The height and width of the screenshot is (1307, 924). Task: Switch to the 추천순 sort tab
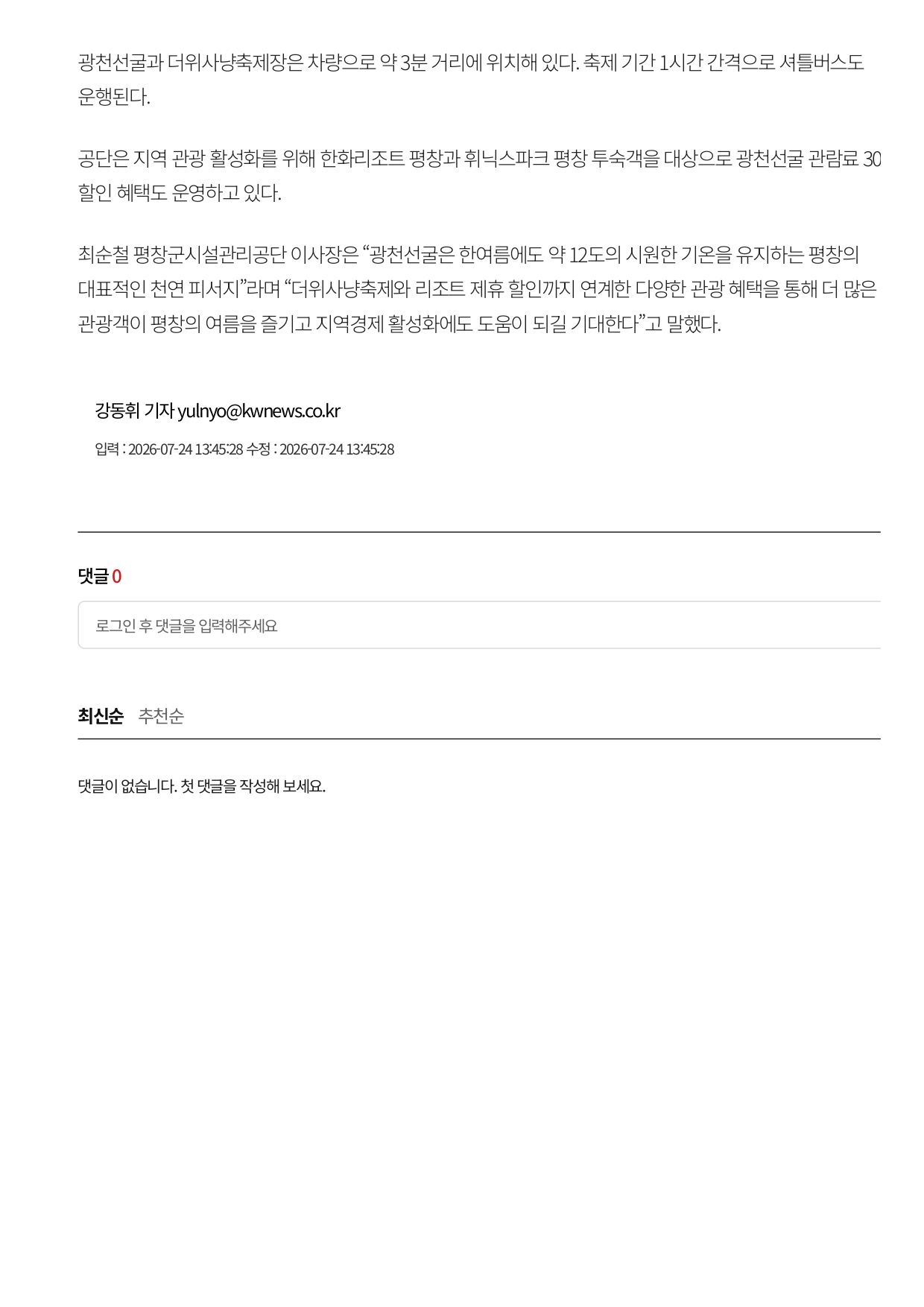(161, 716)
